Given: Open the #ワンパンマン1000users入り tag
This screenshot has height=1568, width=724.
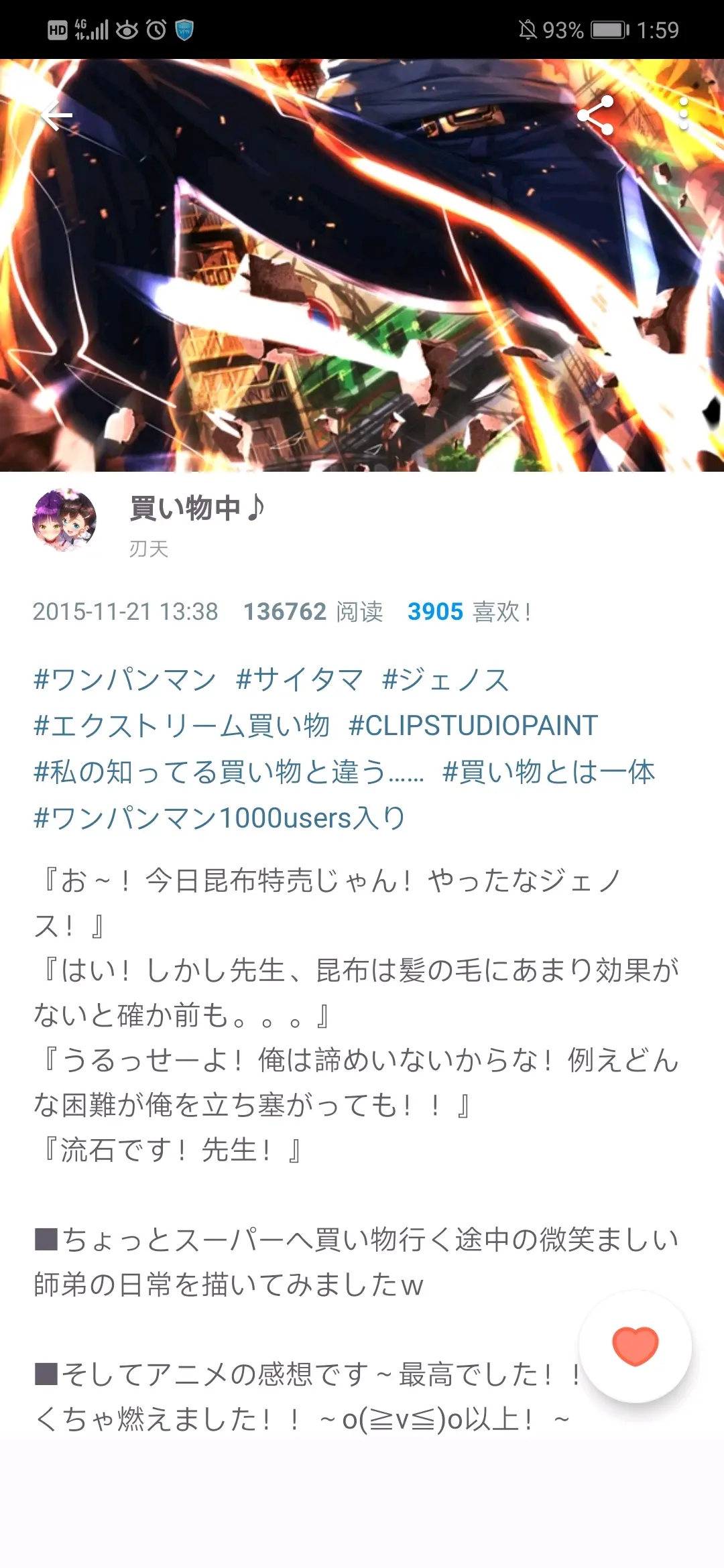Looking at the screenshot, I should point(219,818).
